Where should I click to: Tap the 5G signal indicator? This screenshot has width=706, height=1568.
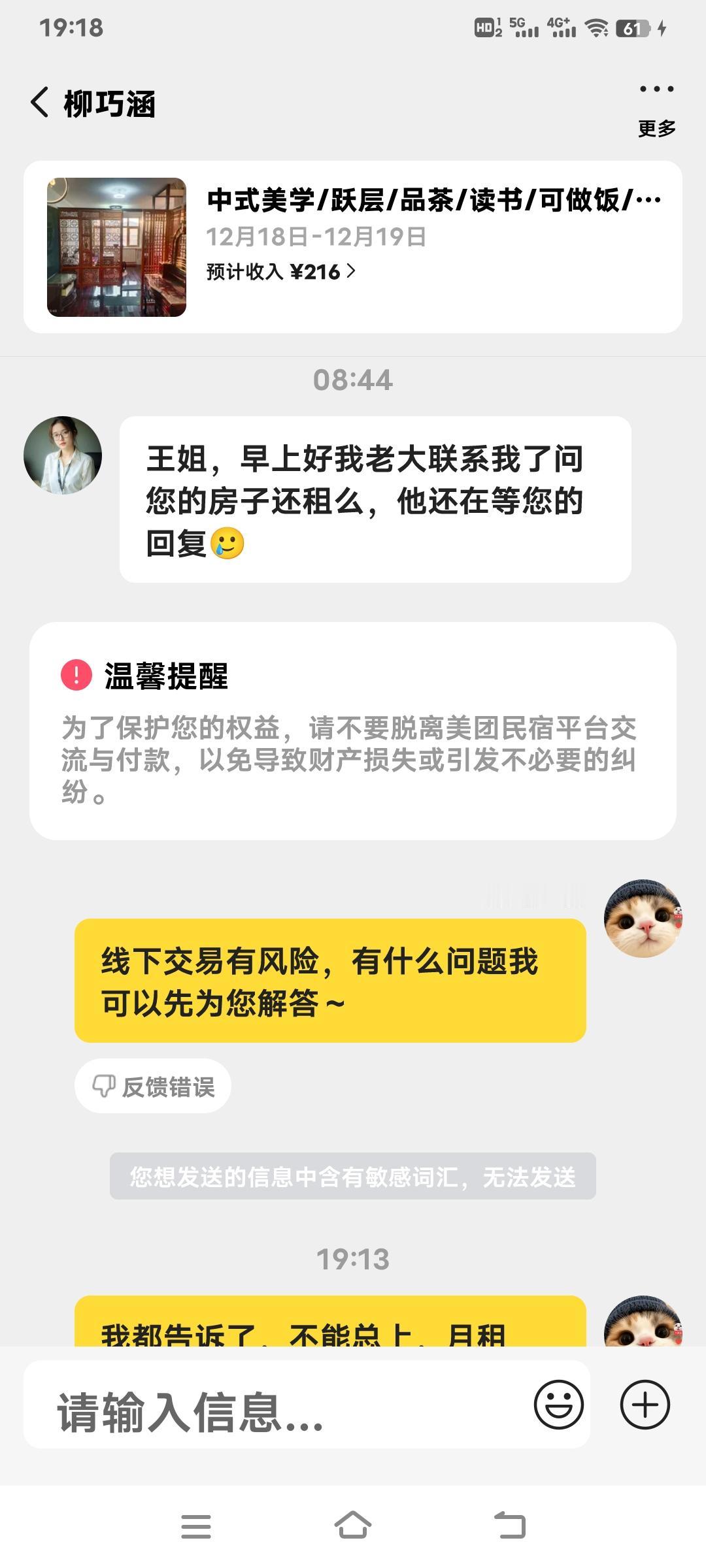pos(523,26)
